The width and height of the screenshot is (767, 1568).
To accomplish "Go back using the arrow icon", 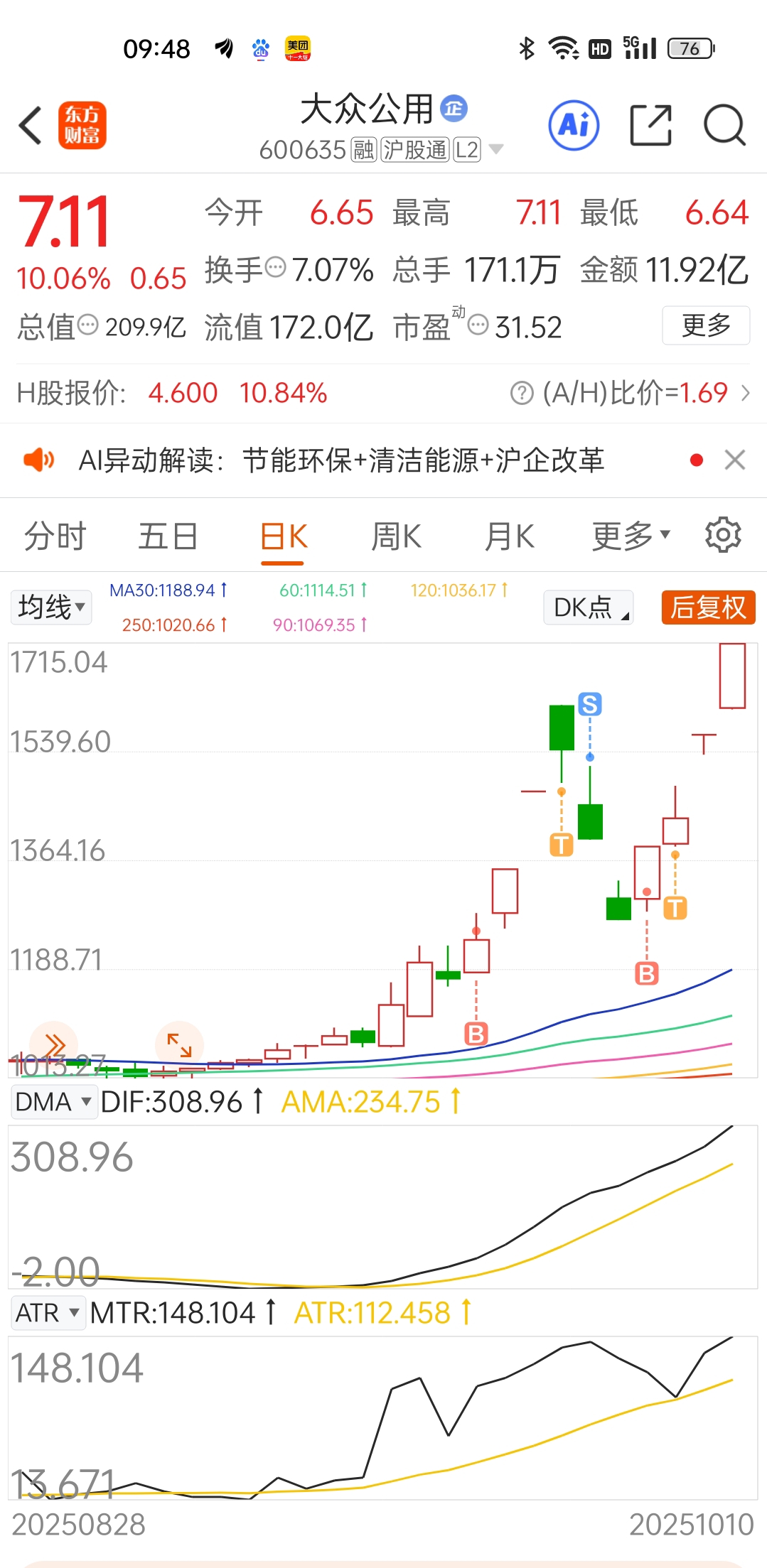I will point(31,126).
